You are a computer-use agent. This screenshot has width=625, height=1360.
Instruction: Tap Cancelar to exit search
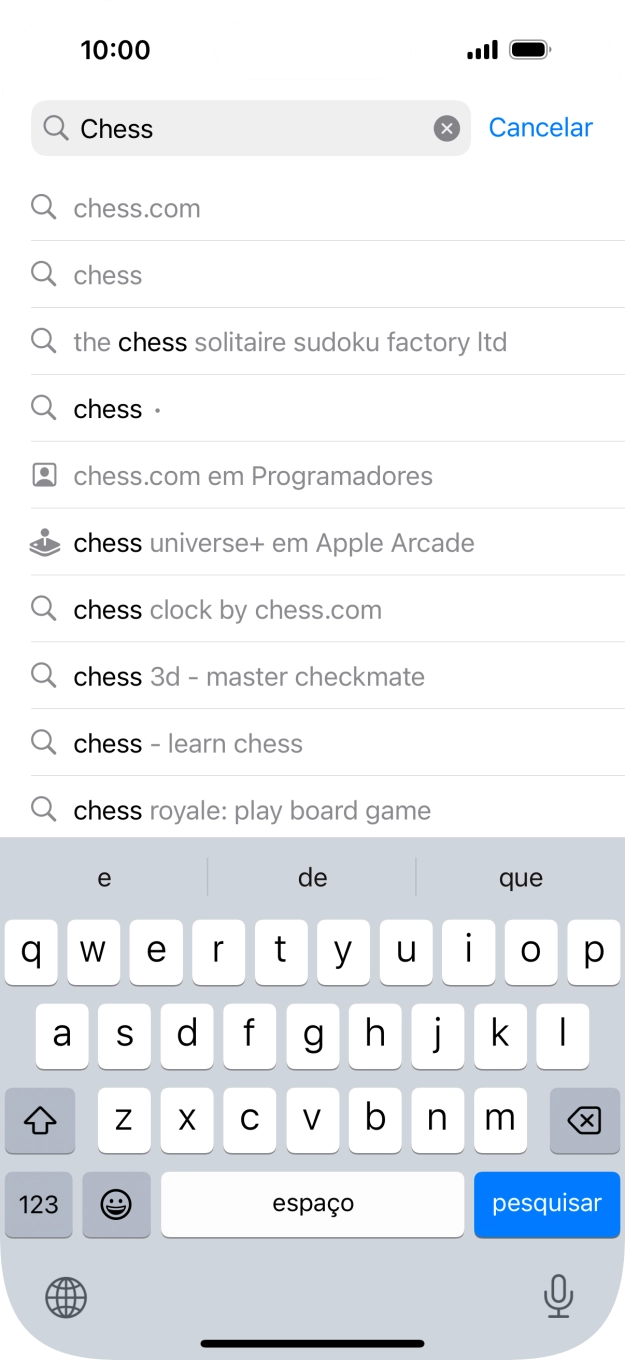pos(540,128)
